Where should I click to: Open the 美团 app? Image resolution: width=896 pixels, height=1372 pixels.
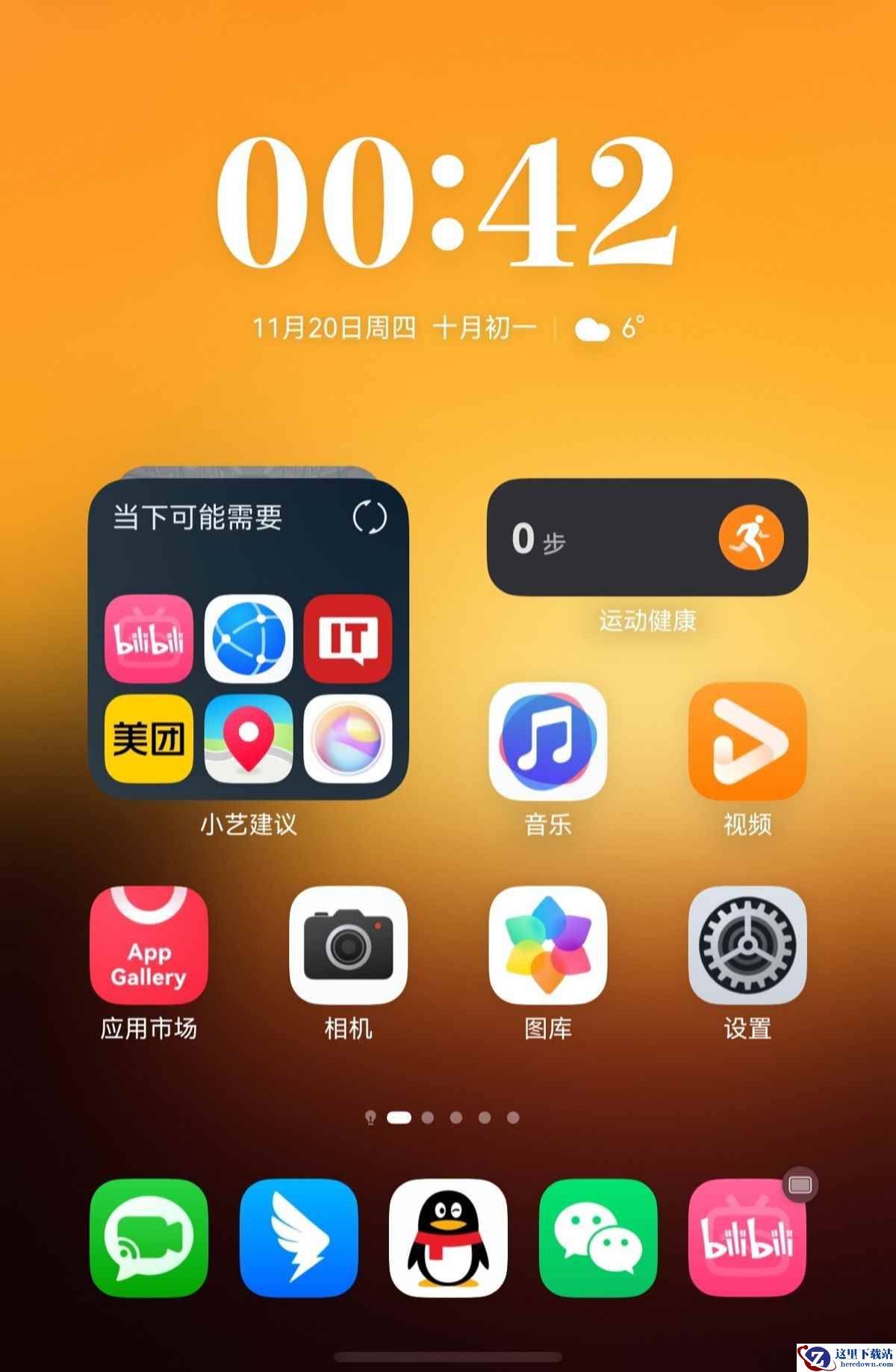pos(149,739)
